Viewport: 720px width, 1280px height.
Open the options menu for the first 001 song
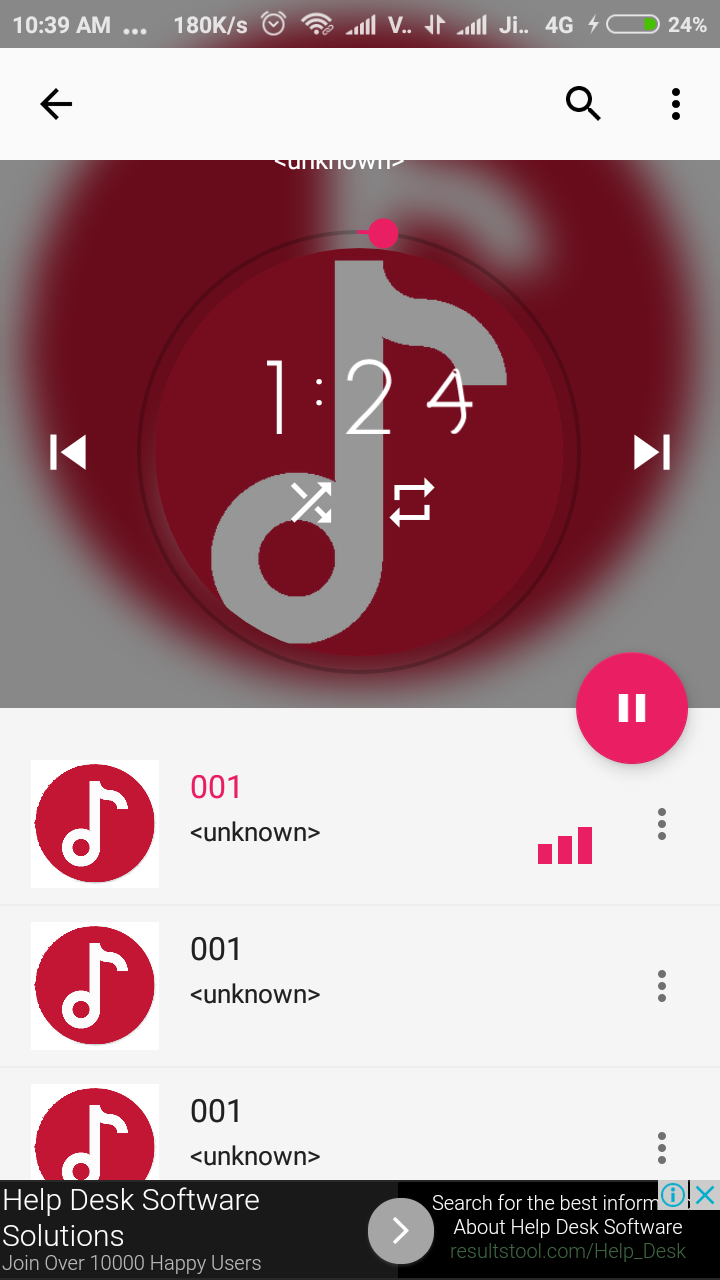[661, 823]
